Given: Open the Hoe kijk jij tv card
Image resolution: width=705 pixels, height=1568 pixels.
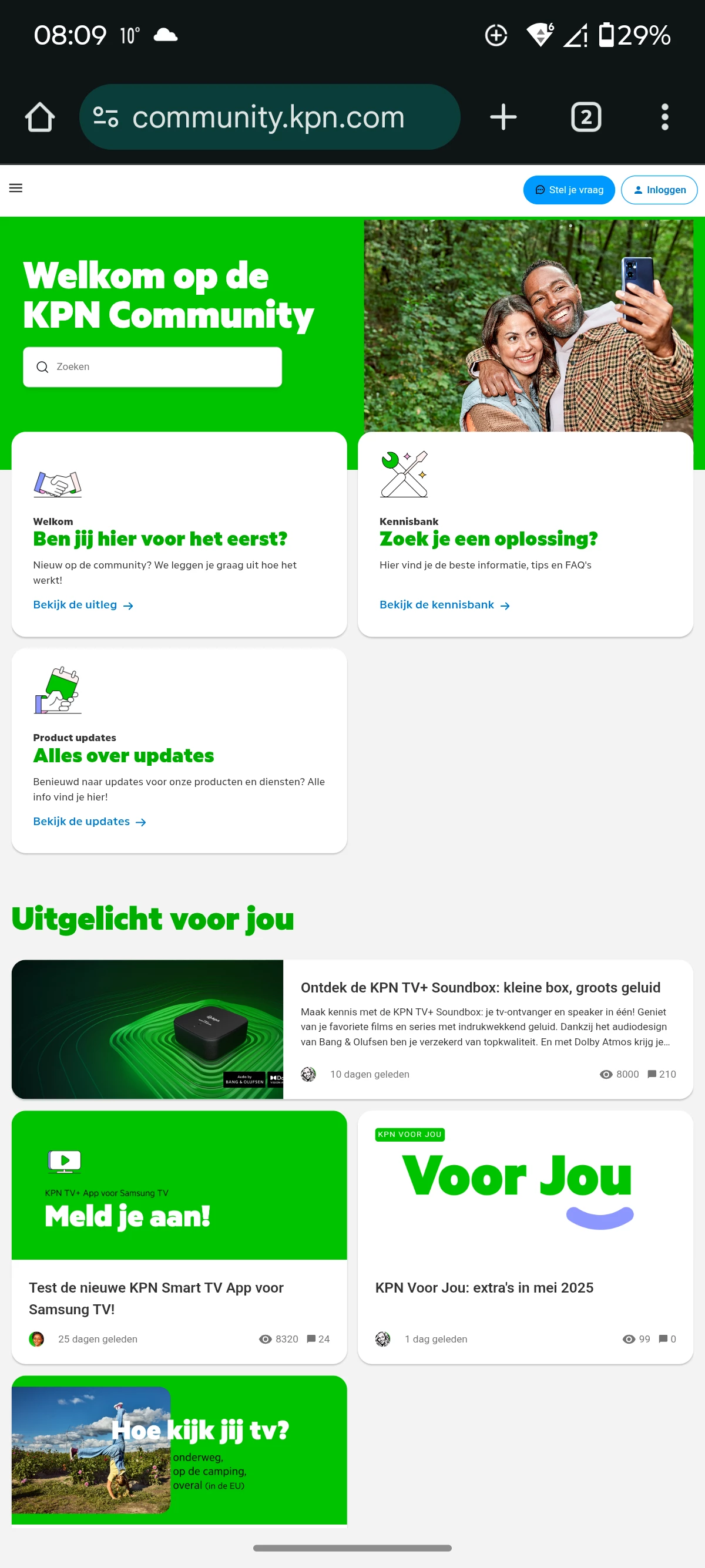Looking at the screenshot, I should 179,1450.
